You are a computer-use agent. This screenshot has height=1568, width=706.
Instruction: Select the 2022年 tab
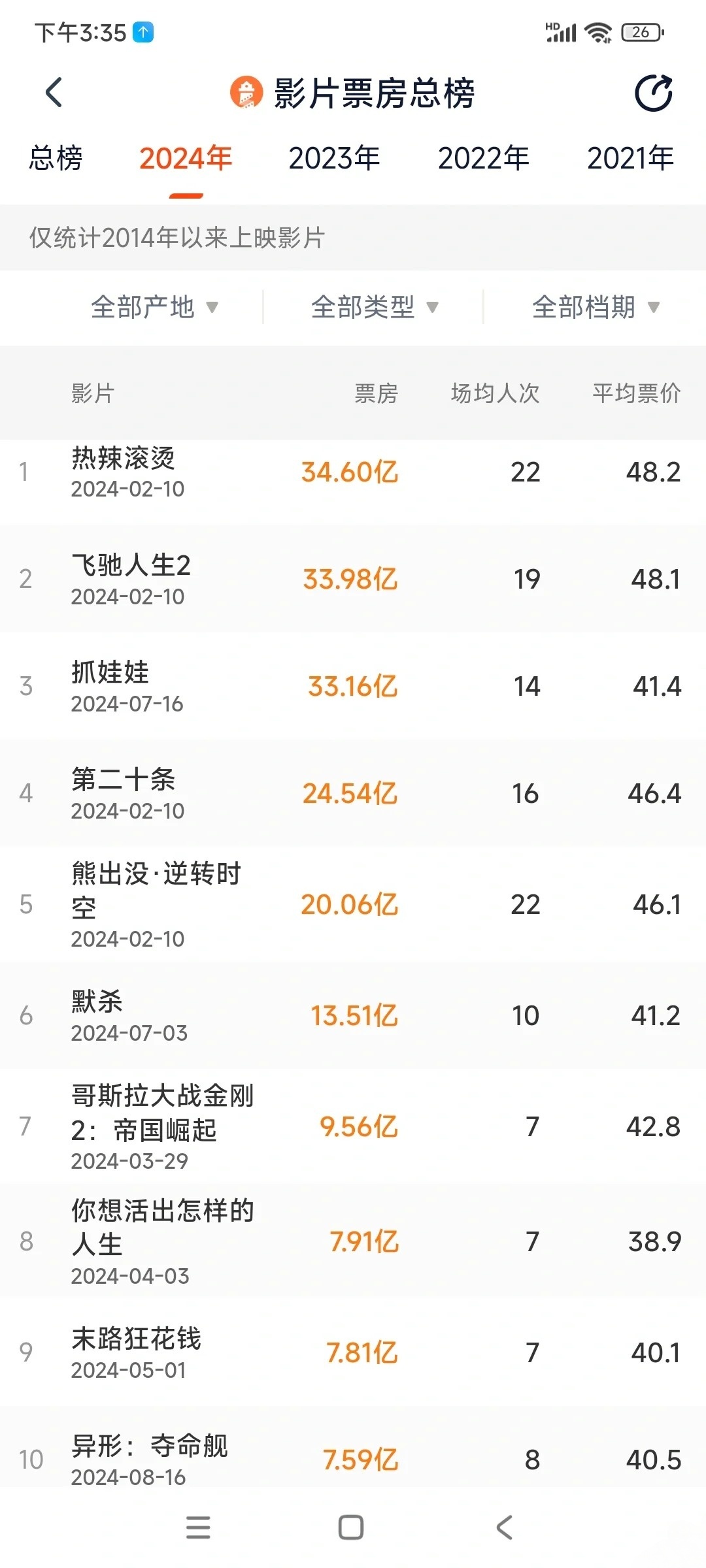coord(483,158)
